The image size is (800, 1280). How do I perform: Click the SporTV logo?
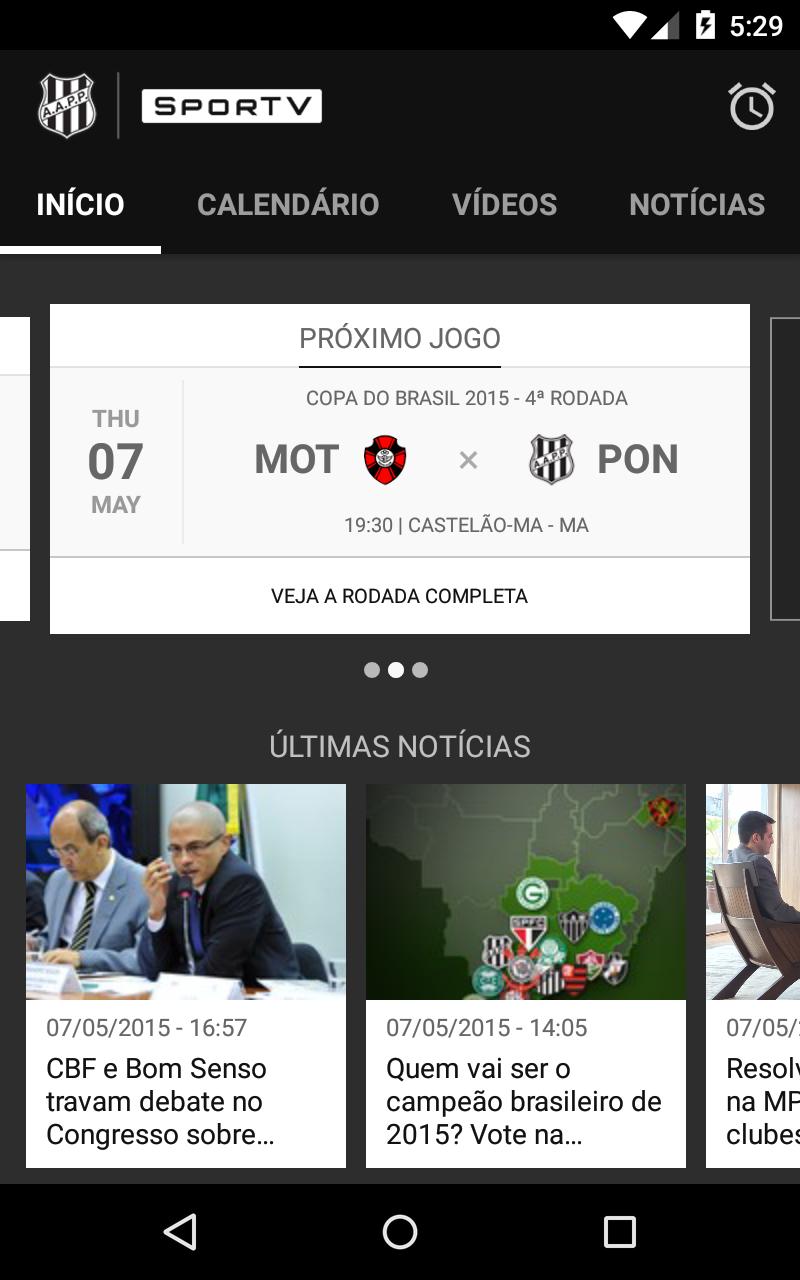pyautogui.click(x=232, y=106)
